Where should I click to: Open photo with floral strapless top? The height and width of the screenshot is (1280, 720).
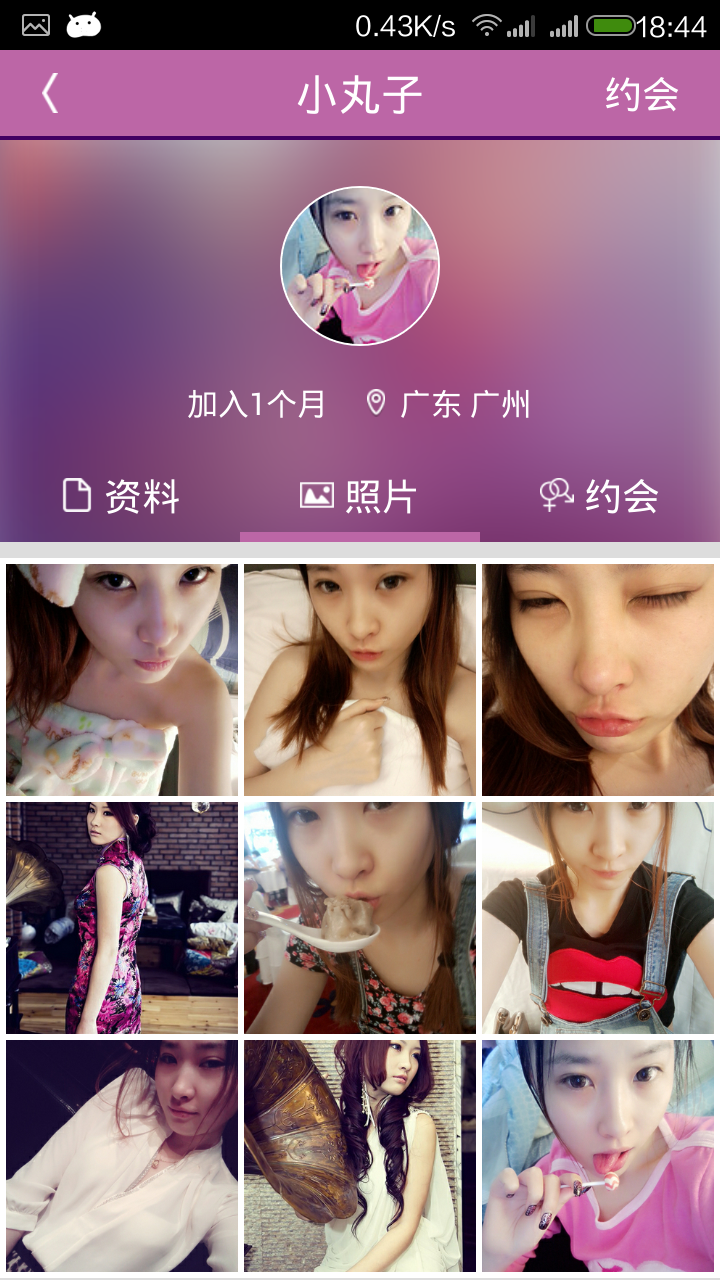122,680
